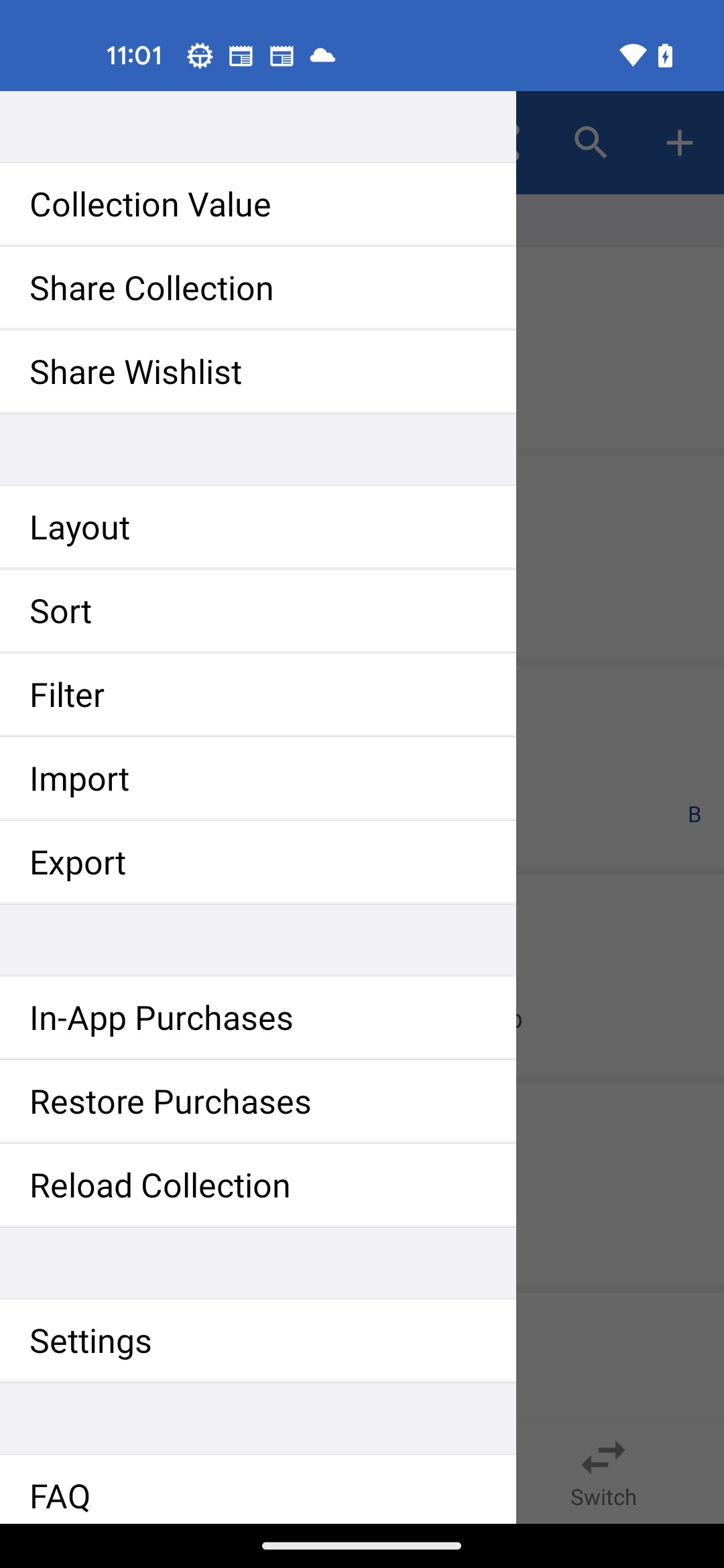The height and width of the screenshot is (1568, 724).
Task: Tap the Switch tab at bottom
Action: click(603, 1475)
